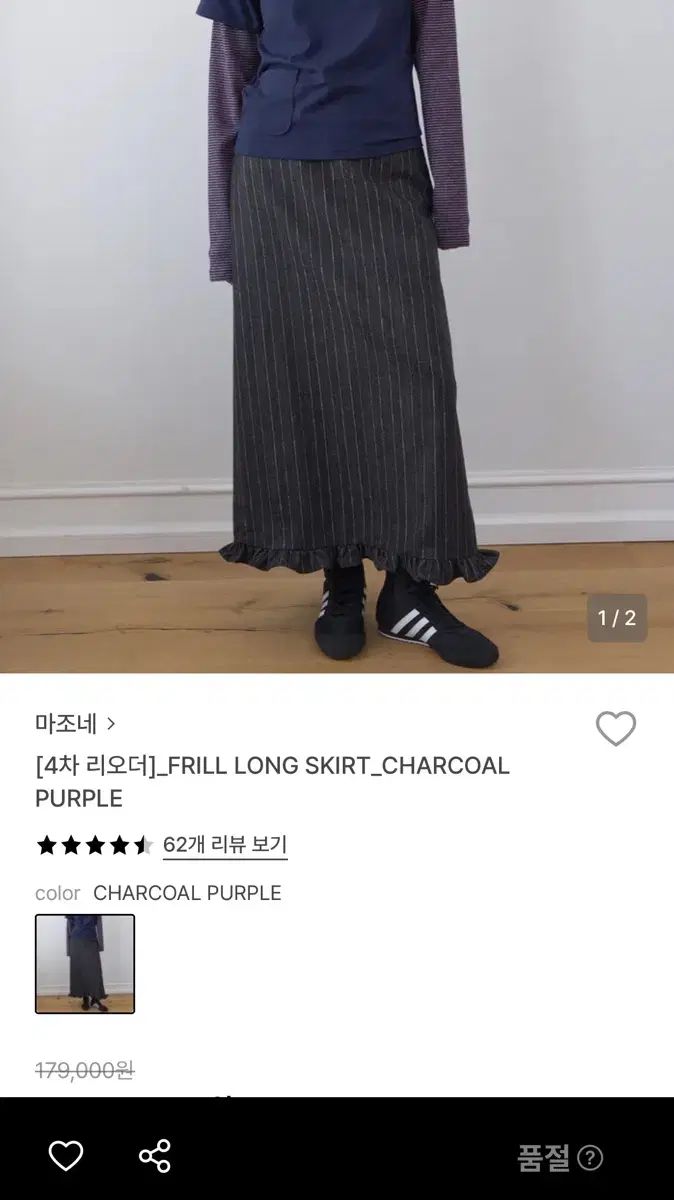Image resolution: width=674 pixels, height=1200 pixels.
Task: Share this product
Action: [x=155, y=1156]
